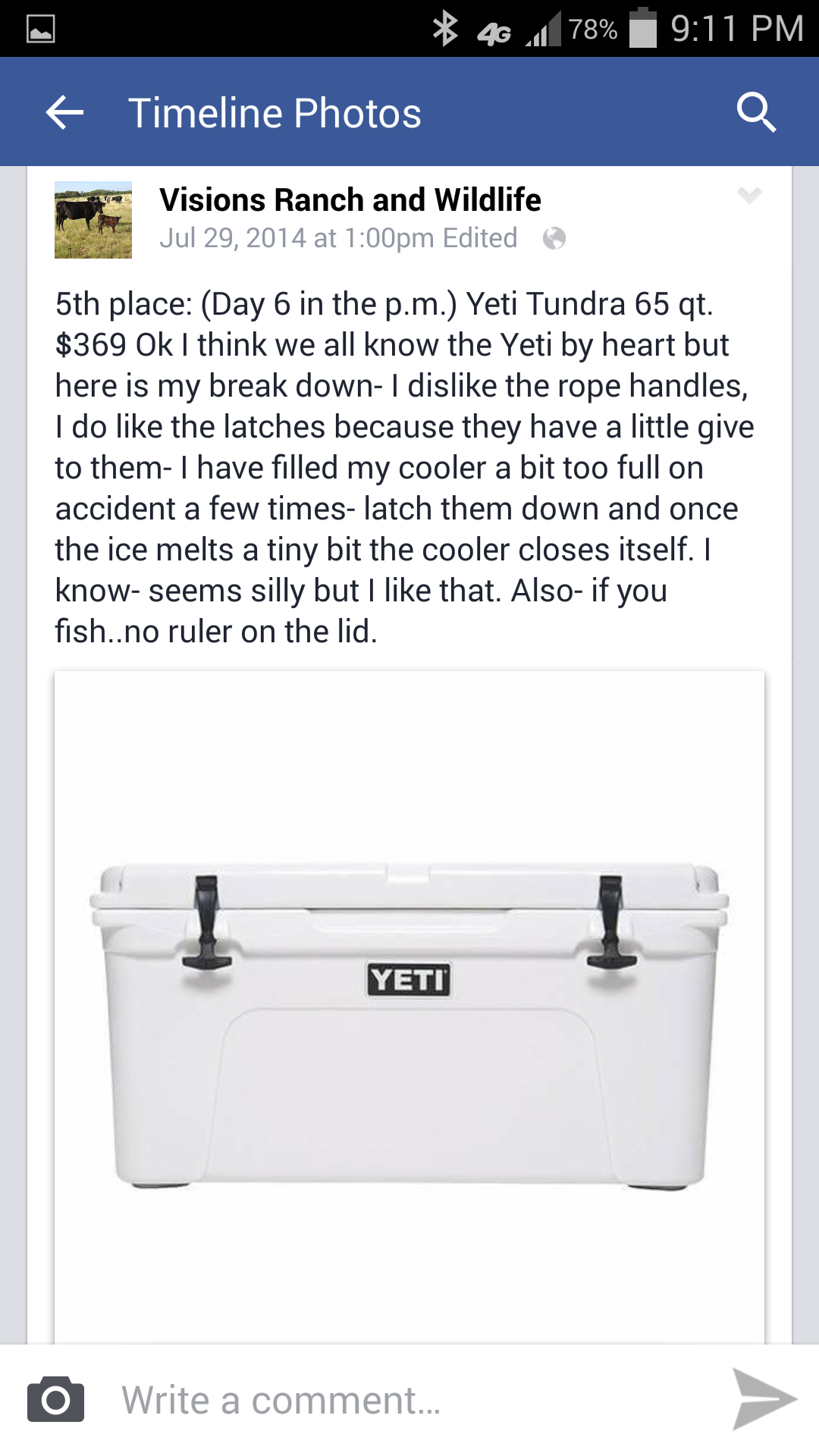Focus the Write a comment field
This screenshot has height=1456, width=819.
(409, 1400)
